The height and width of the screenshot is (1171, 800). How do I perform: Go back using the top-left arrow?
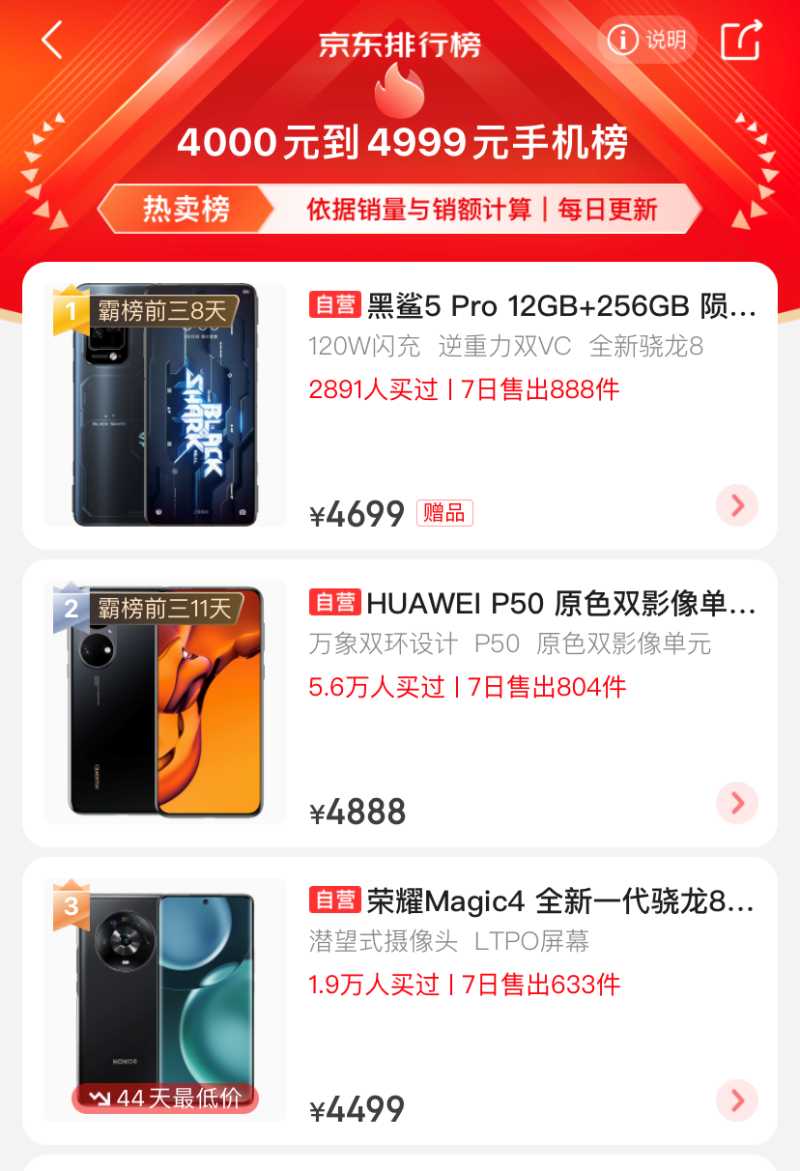point(52,41)
